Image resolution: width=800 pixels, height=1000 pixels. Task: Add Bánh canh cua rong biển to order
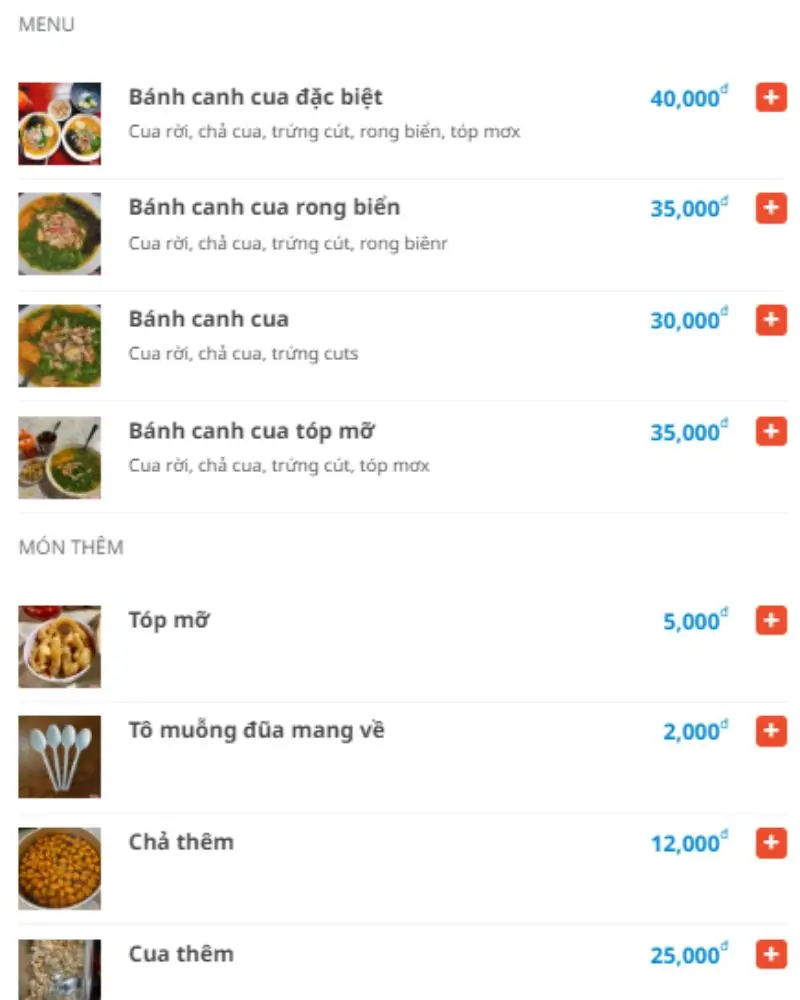point(771,209)
